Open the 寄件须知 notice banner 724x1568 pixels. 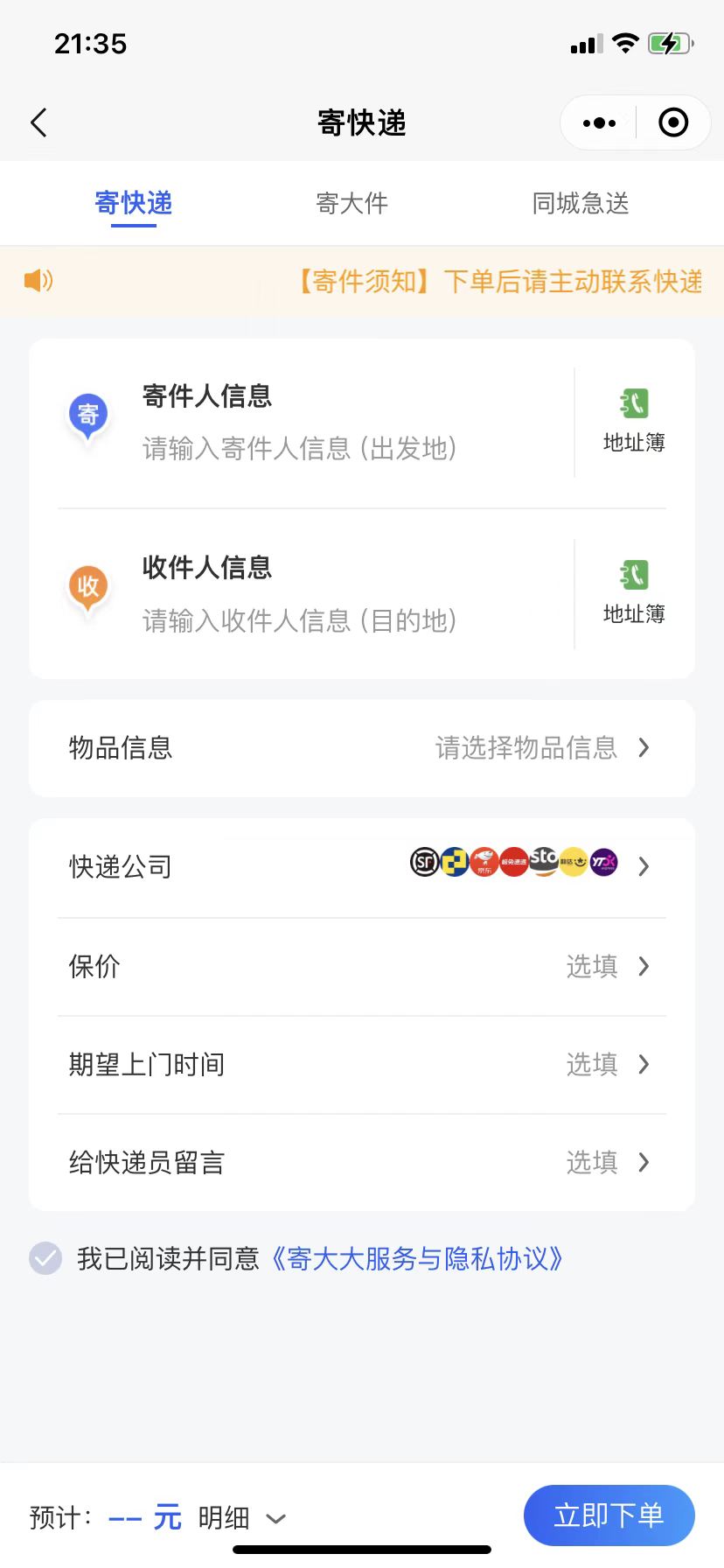tap(498, 282)
